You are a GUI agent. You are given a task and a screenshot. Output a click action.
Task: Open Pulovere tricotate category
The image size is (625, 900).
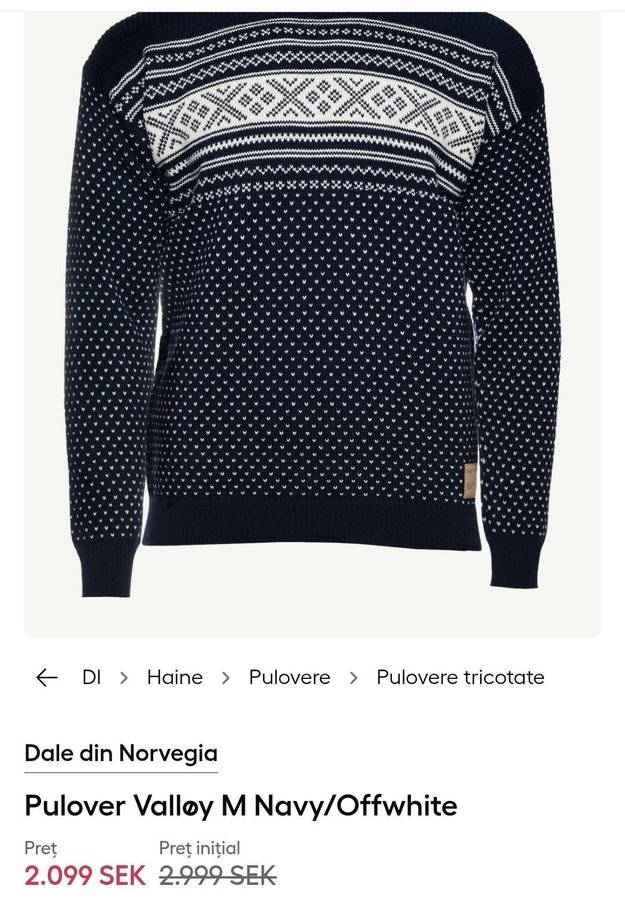tap(460, 678)
